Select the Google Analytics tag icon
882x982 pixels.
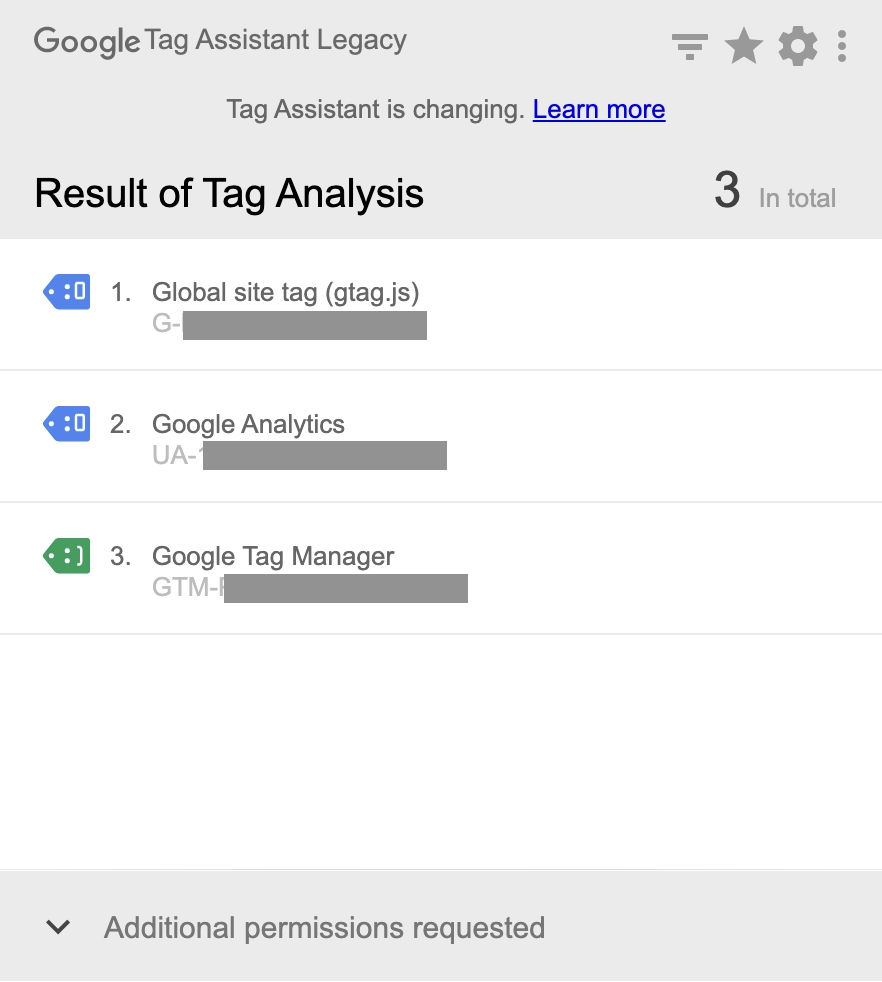pyautogui.click(x=66, y=423)
